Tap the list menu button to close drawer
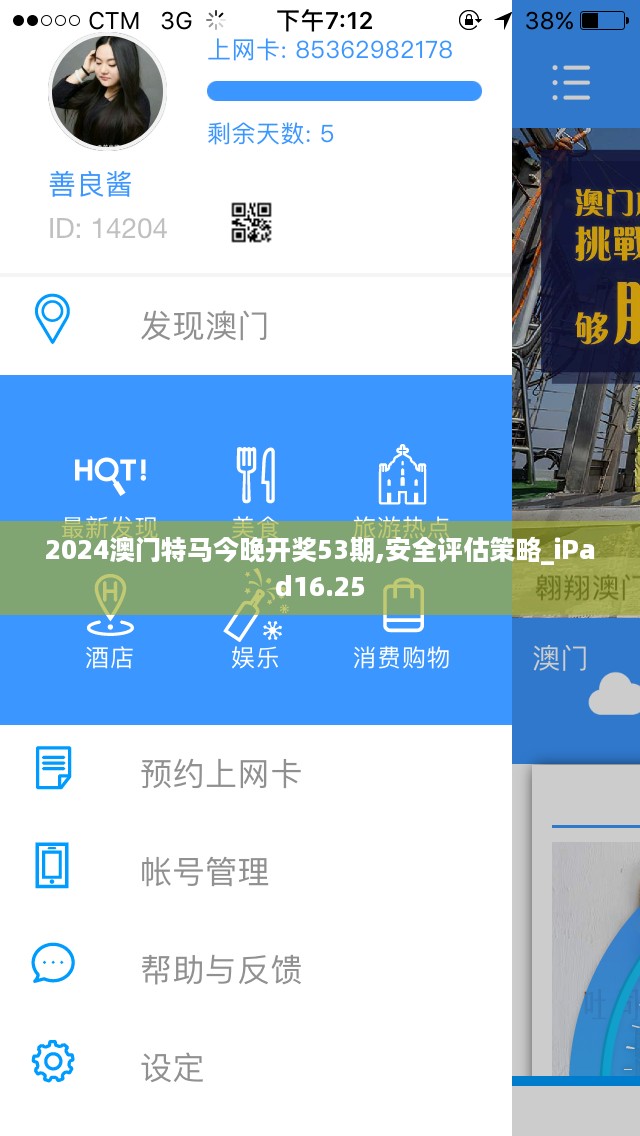640x1136 pixels. click(x=571, y=82)
